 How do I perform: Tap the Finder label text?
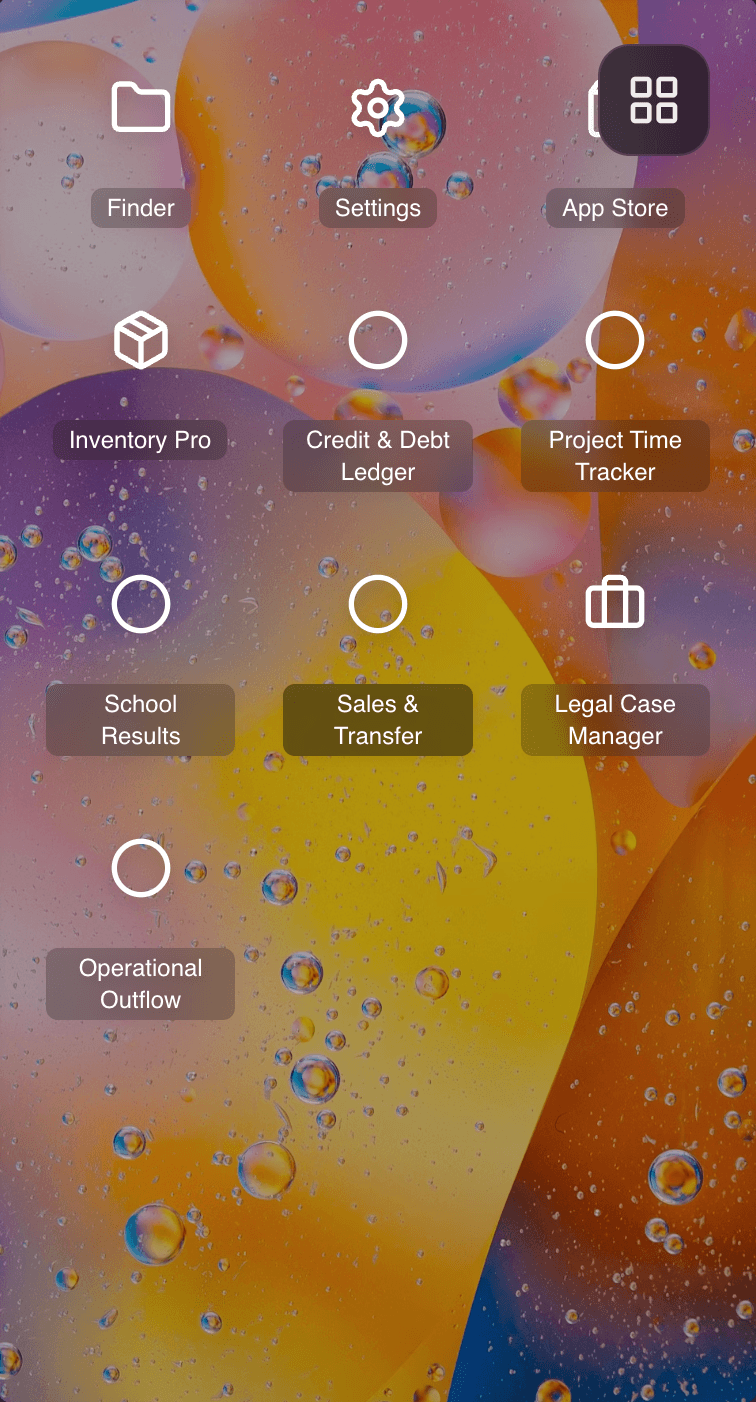click(x=140, y=208)
